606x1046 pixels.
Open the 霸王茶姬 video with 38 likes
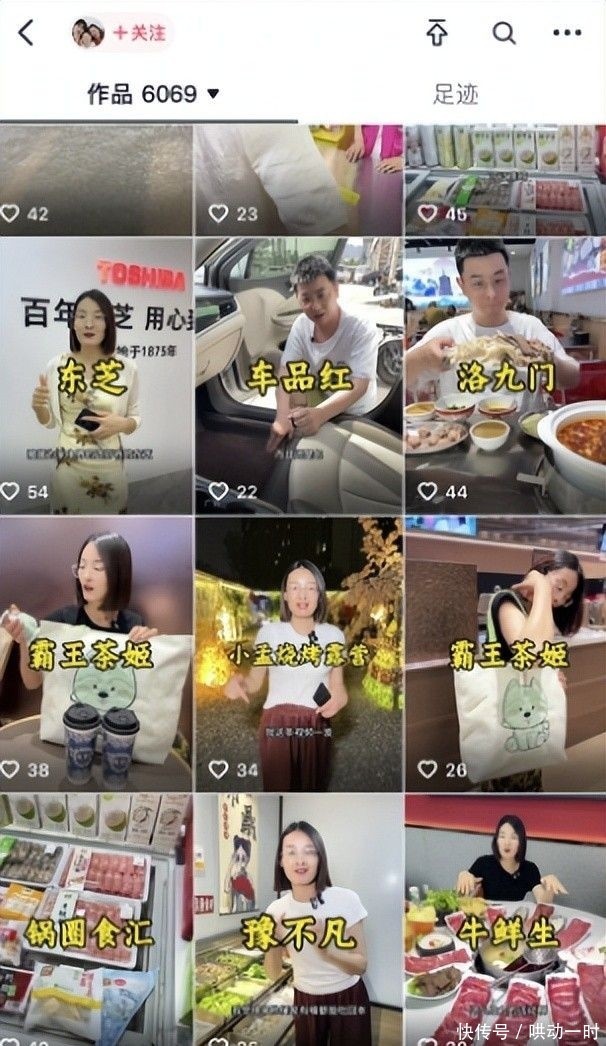pyautogui.click(x=96, y=653)
